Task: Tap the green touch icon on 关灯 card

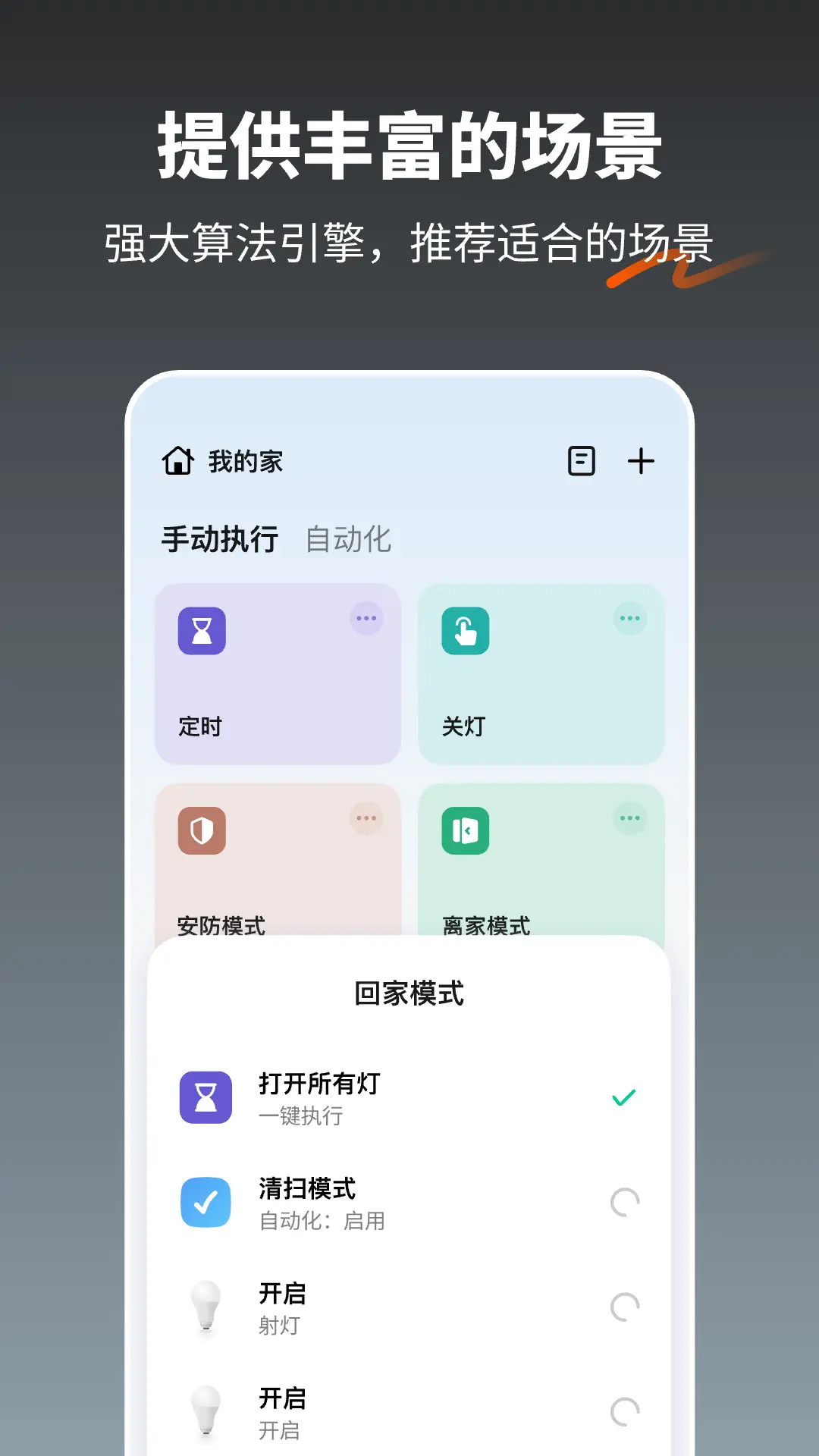Action: coord(464,631)
